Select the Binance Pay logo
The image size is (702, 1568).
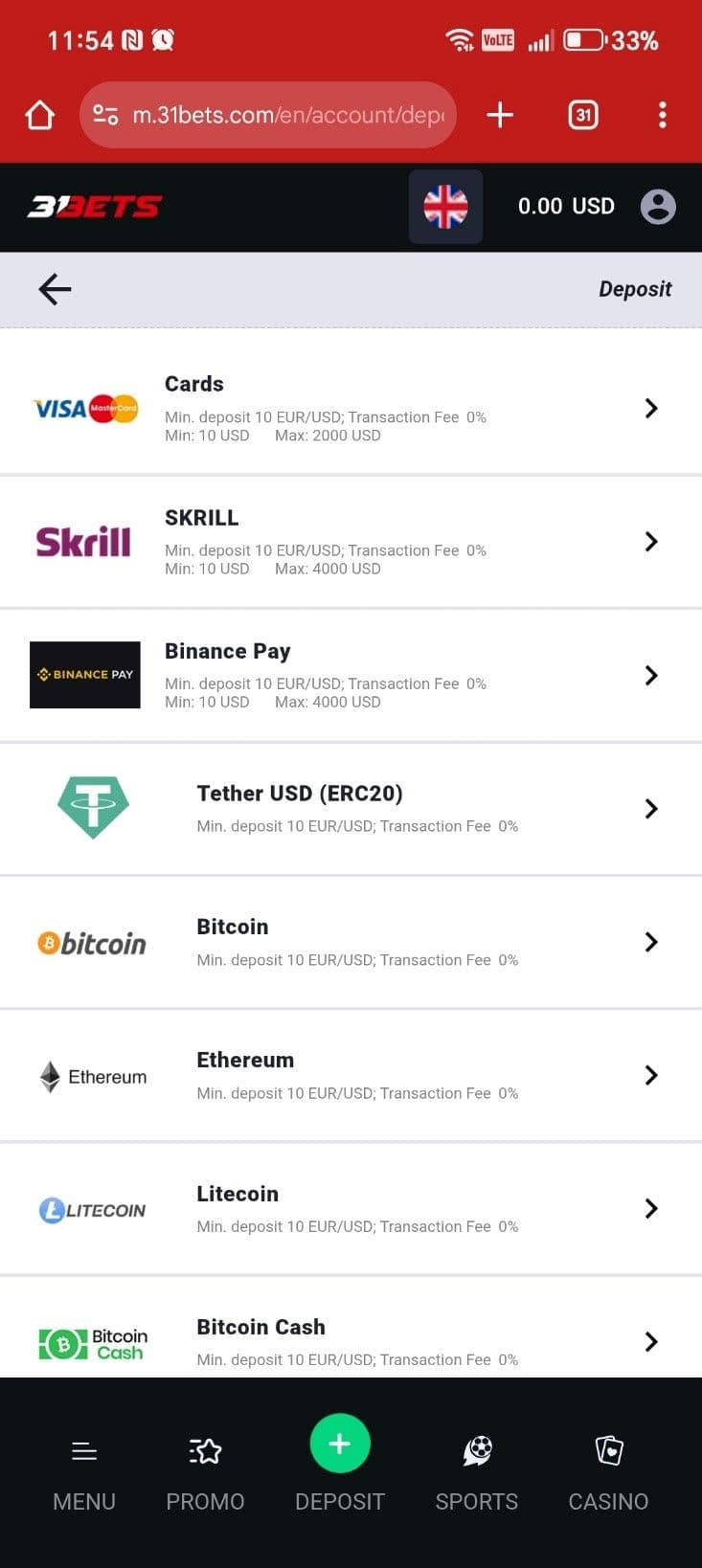pyautogui.click(x=84, y=675)
